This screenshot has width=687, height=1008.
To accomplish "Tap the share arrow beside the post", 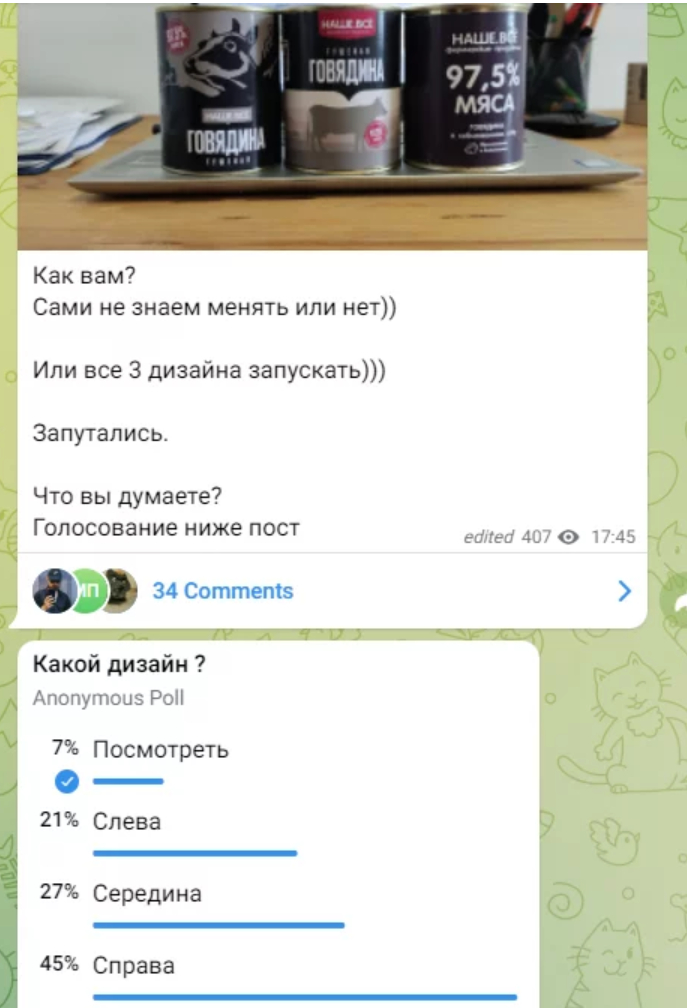I will point(681,598).
